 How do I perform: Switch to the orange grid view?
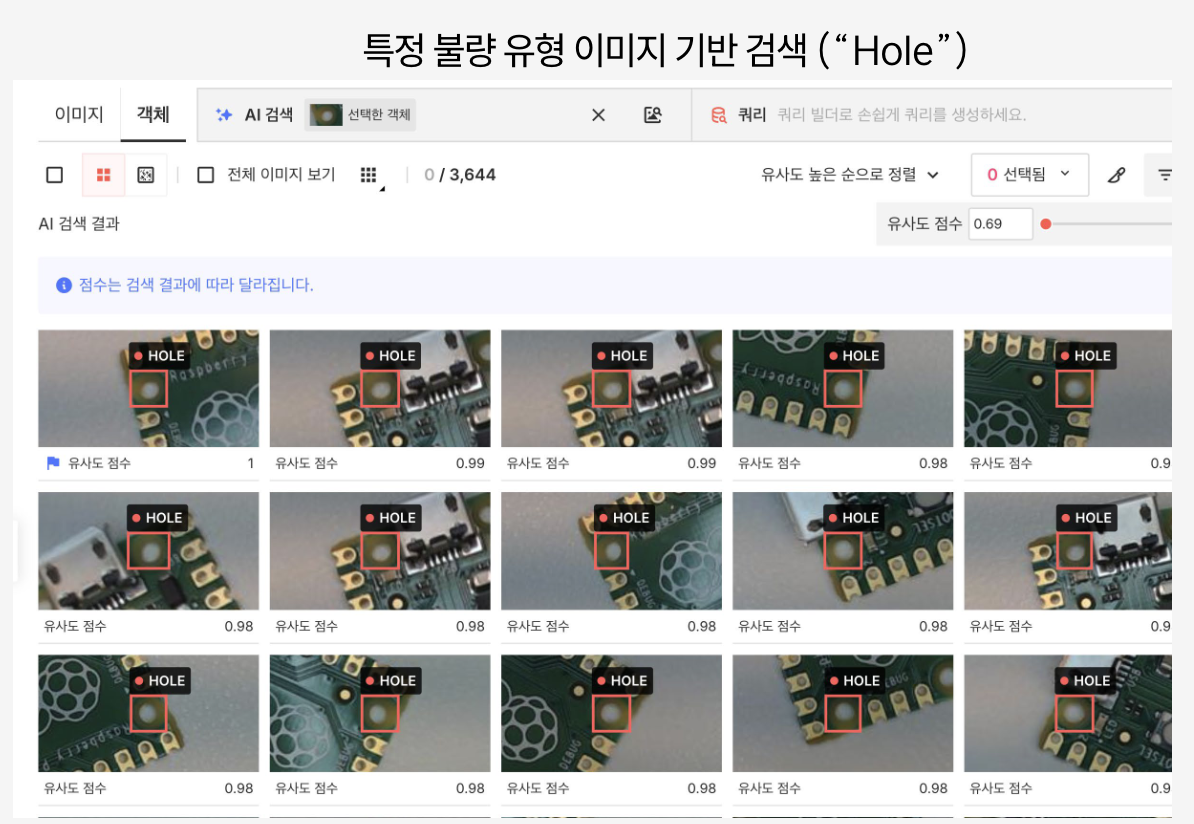click(x=103, y=175)
